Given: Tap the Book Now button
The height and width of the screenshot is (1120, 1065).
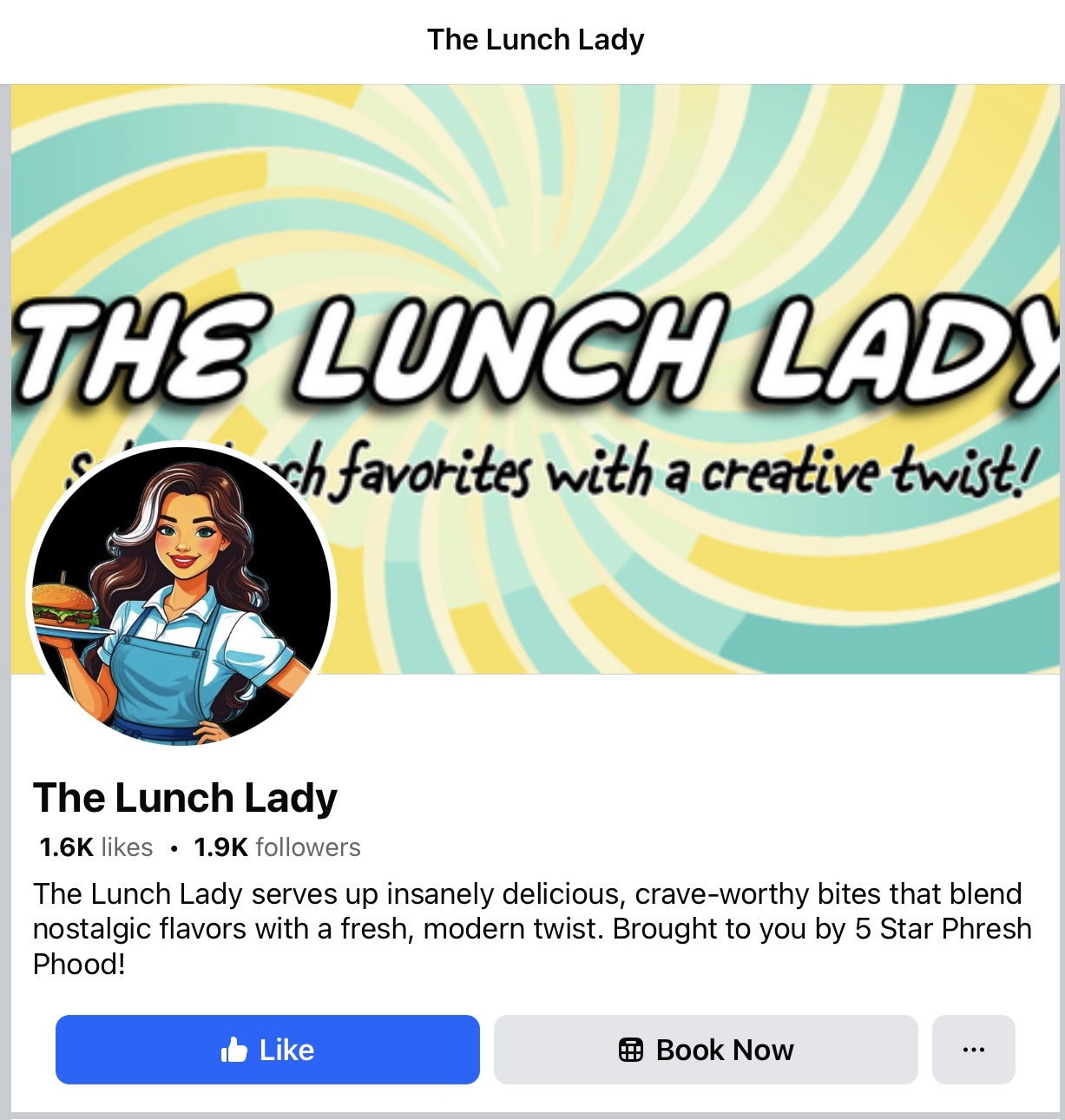Looking at the screenshot, I should click(706, 1050).
